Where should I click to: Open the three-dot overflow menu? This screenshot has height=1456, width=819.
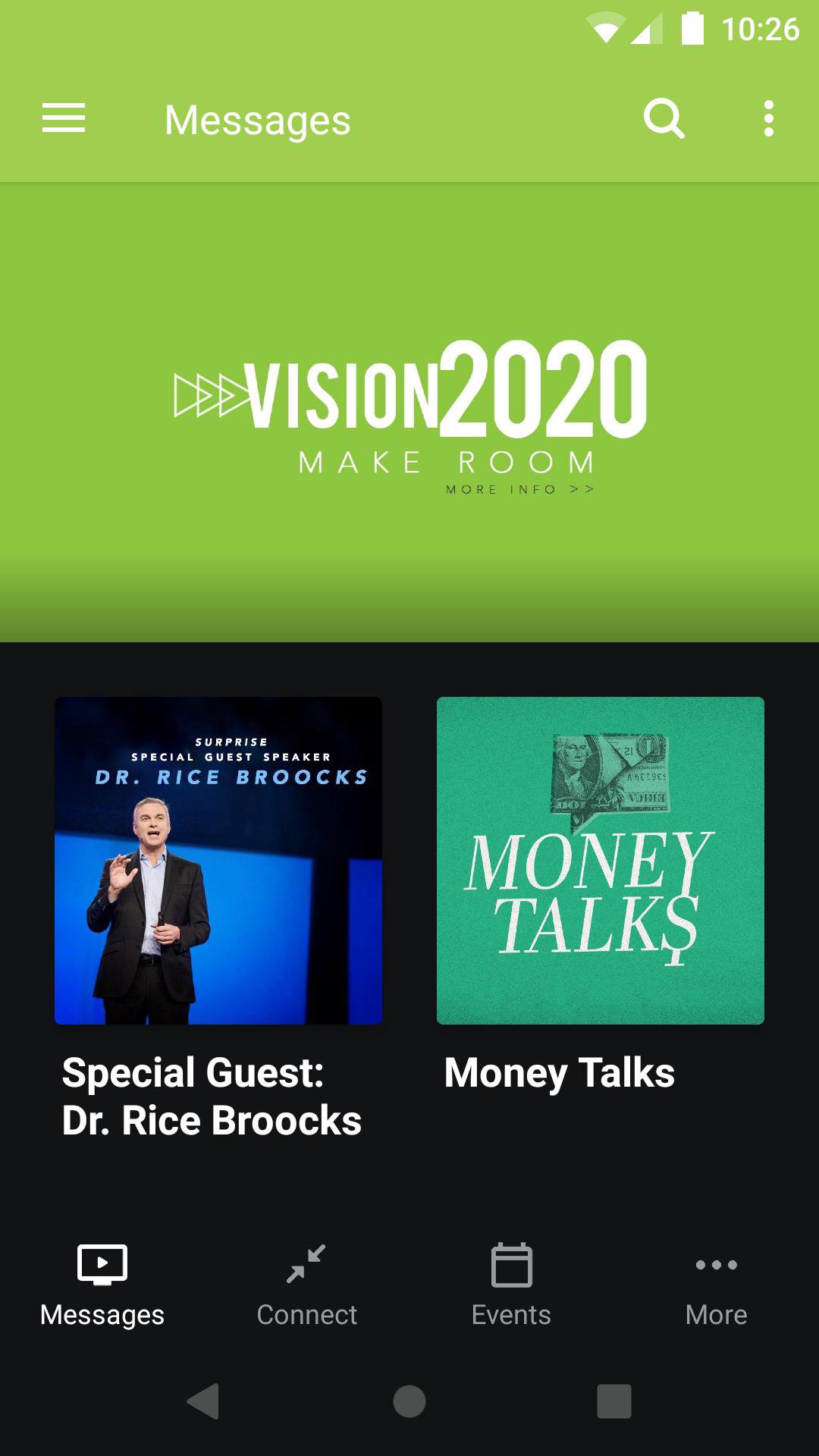[x=768, y=119]
